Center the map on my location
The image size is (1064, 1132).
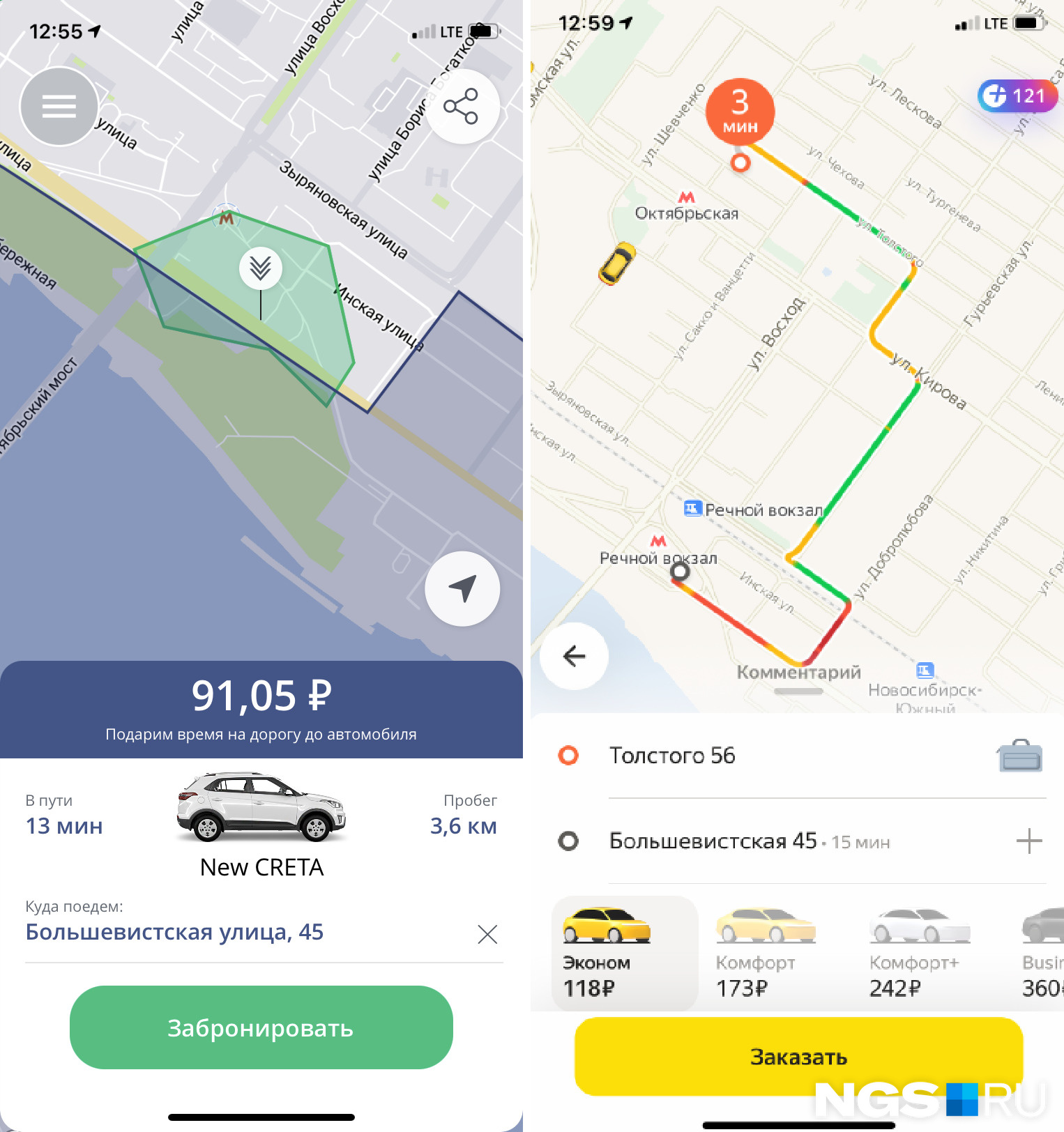pyautogui.click(x=462, y=589)
